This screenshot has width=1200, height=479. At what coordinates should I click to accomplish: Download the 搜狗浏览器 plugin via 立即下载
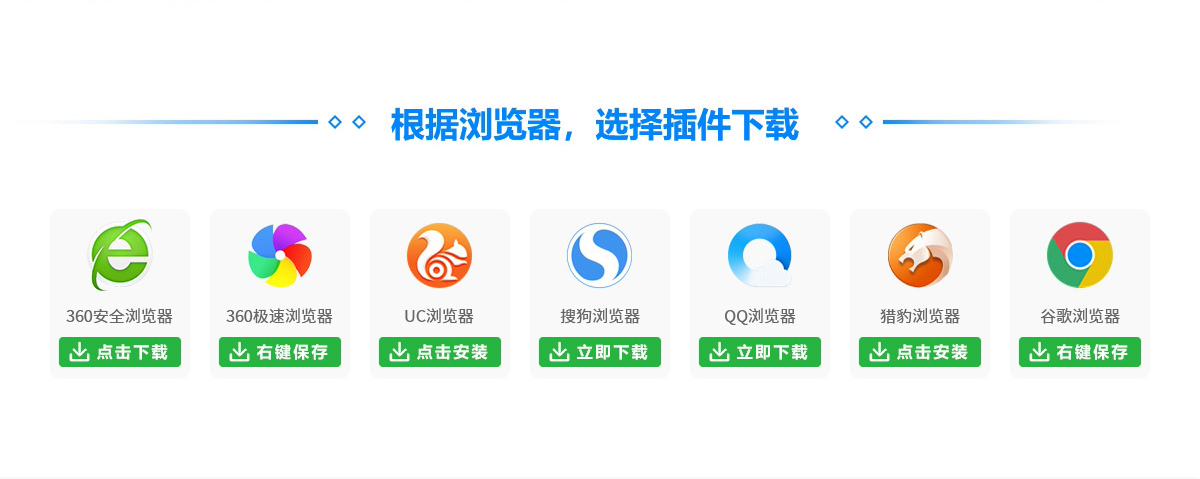click(600, 352)
